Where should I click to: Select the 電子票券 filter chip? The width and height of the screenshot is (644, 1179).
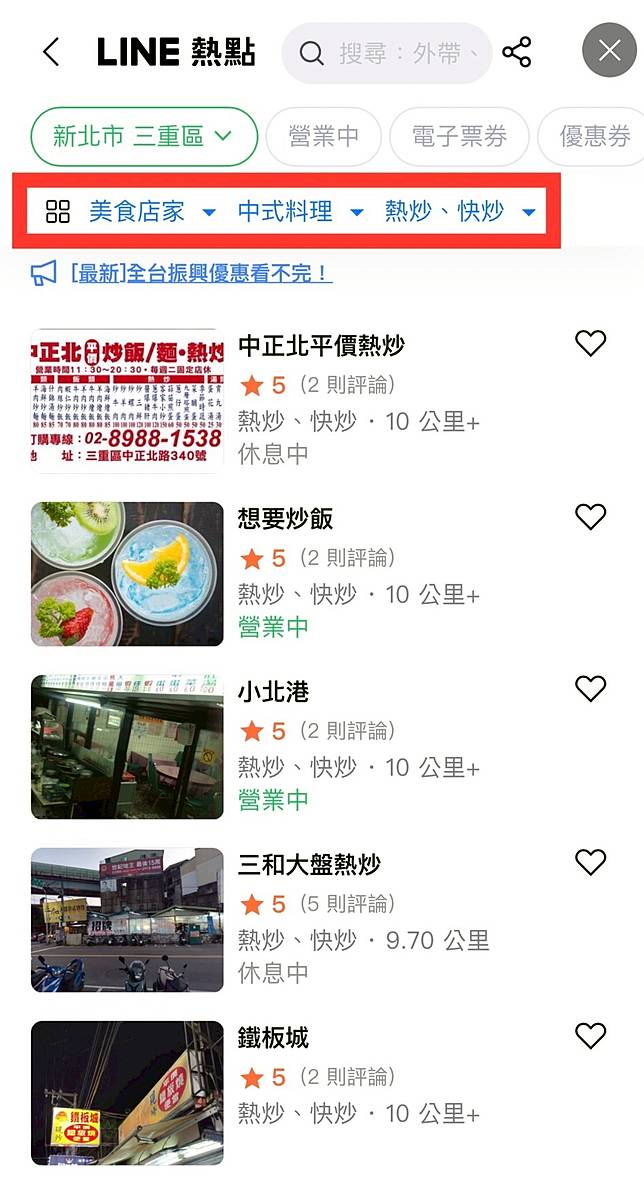click(x=459, y=136)
